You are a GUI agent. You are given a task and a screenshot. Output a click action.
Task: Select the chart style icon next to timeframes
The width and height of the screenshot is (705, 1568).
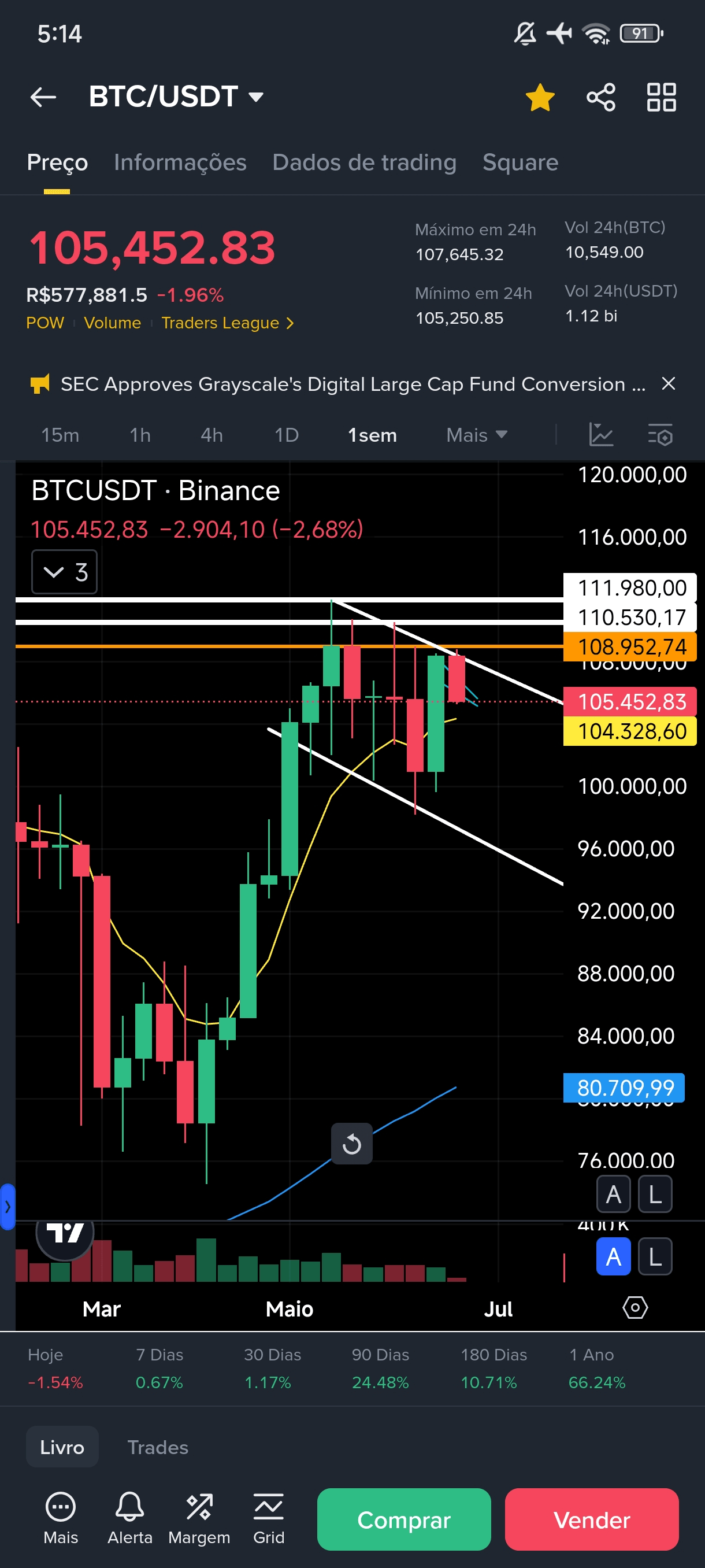point(602,435)
